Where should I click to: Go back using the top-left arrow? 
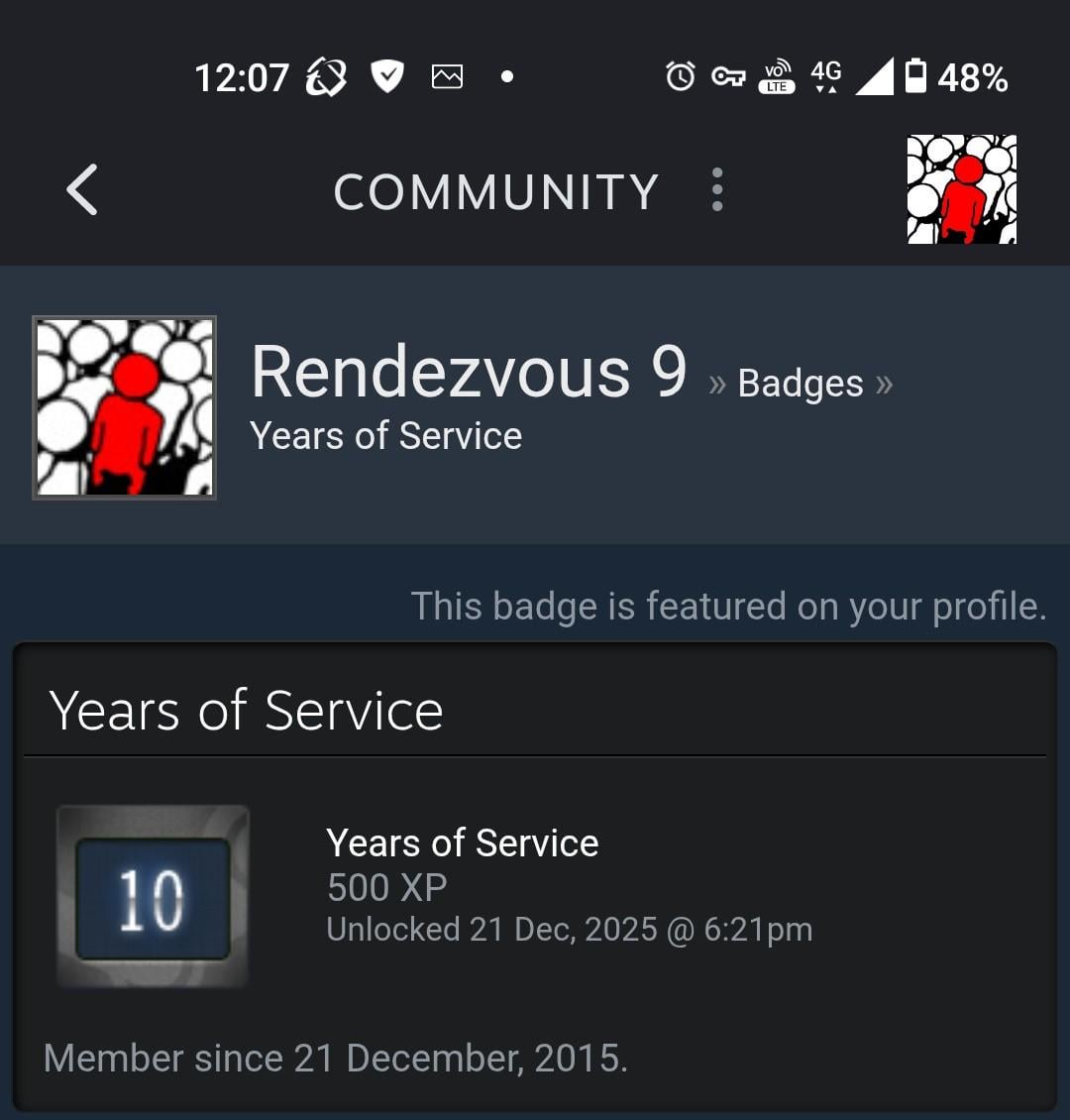coord(82,189)
